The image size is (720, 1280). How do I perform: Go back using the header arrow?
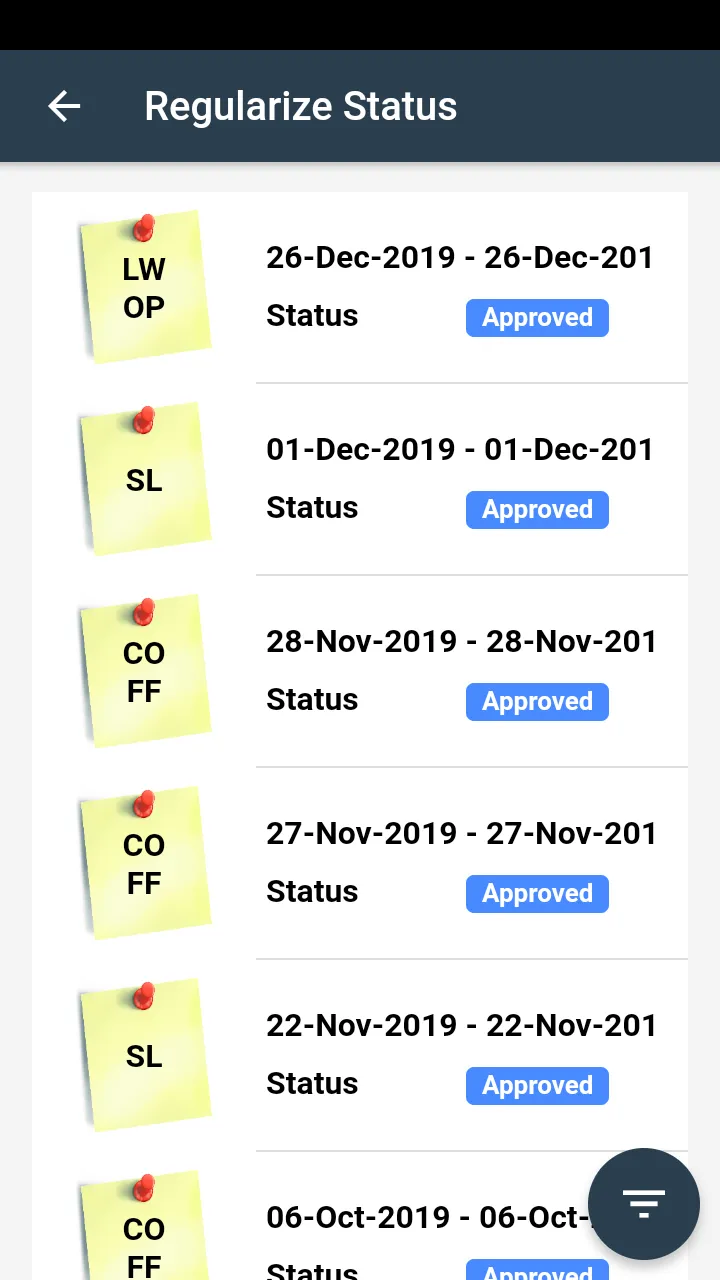coord(64,106)
